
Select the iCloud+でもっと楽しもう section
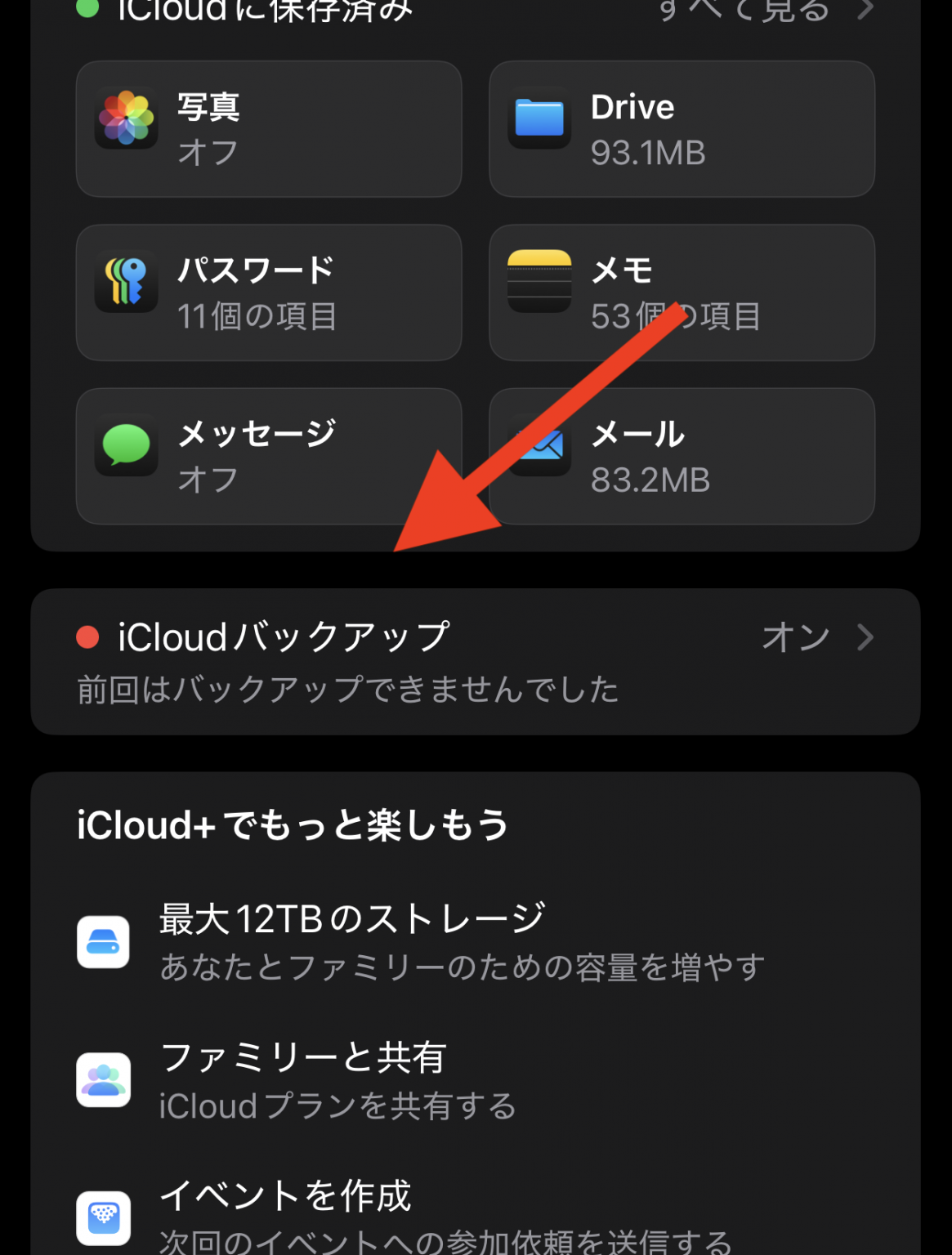[x=292, y=825]
